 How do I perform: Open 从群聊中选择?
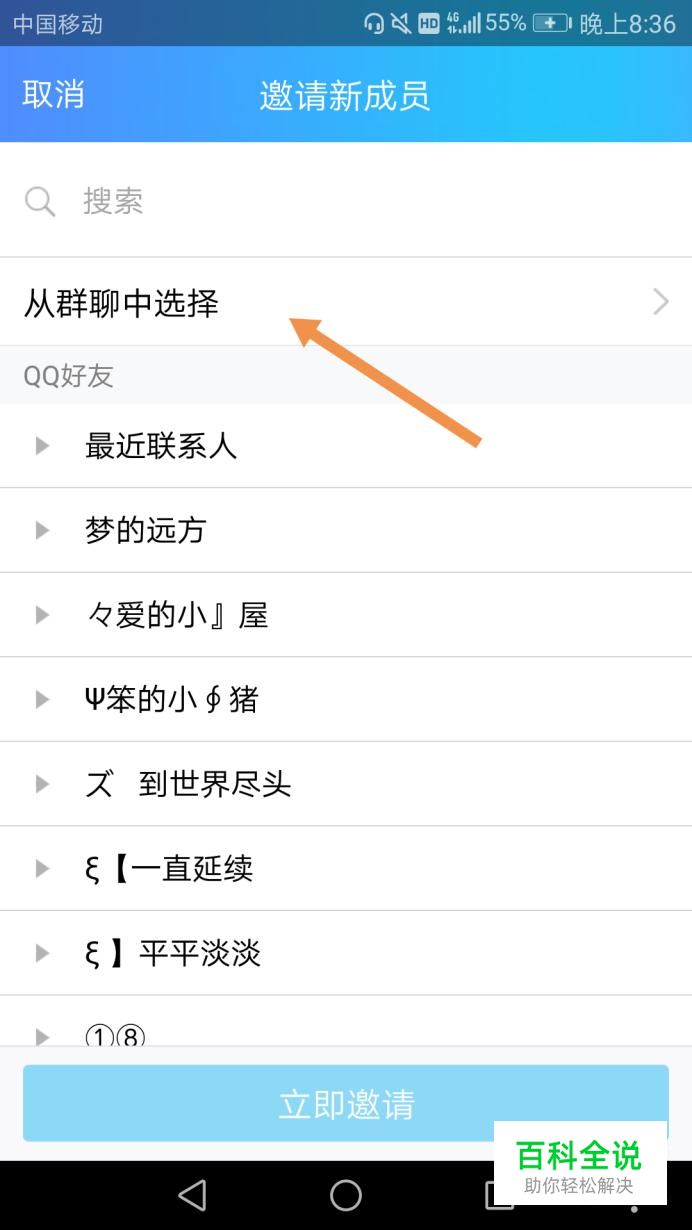(346, 303)
